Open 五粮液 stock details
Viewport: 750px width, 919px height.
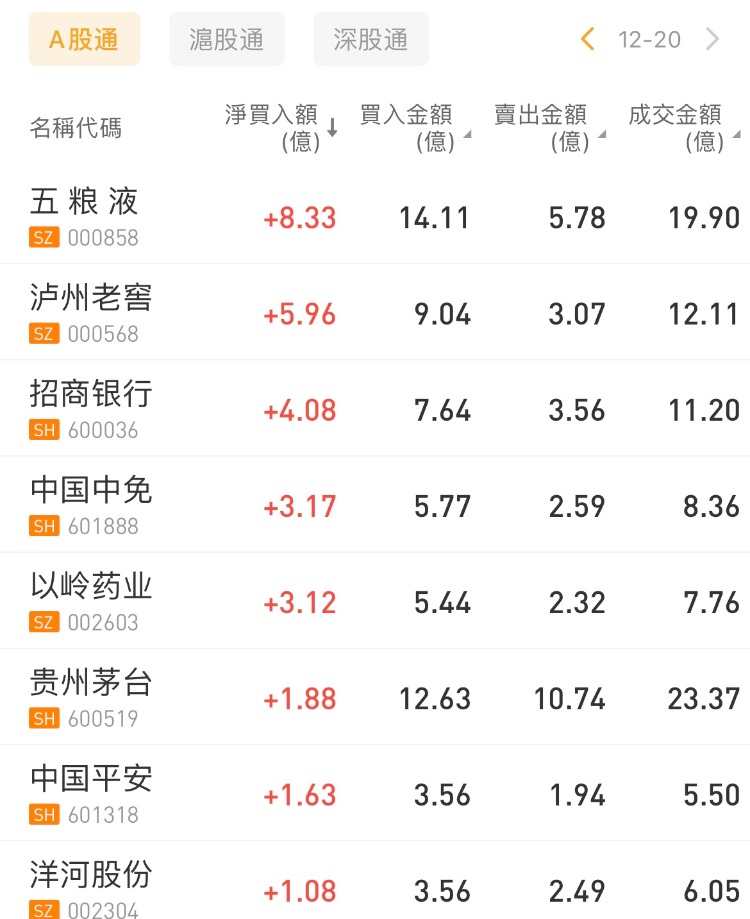(85, 216)
